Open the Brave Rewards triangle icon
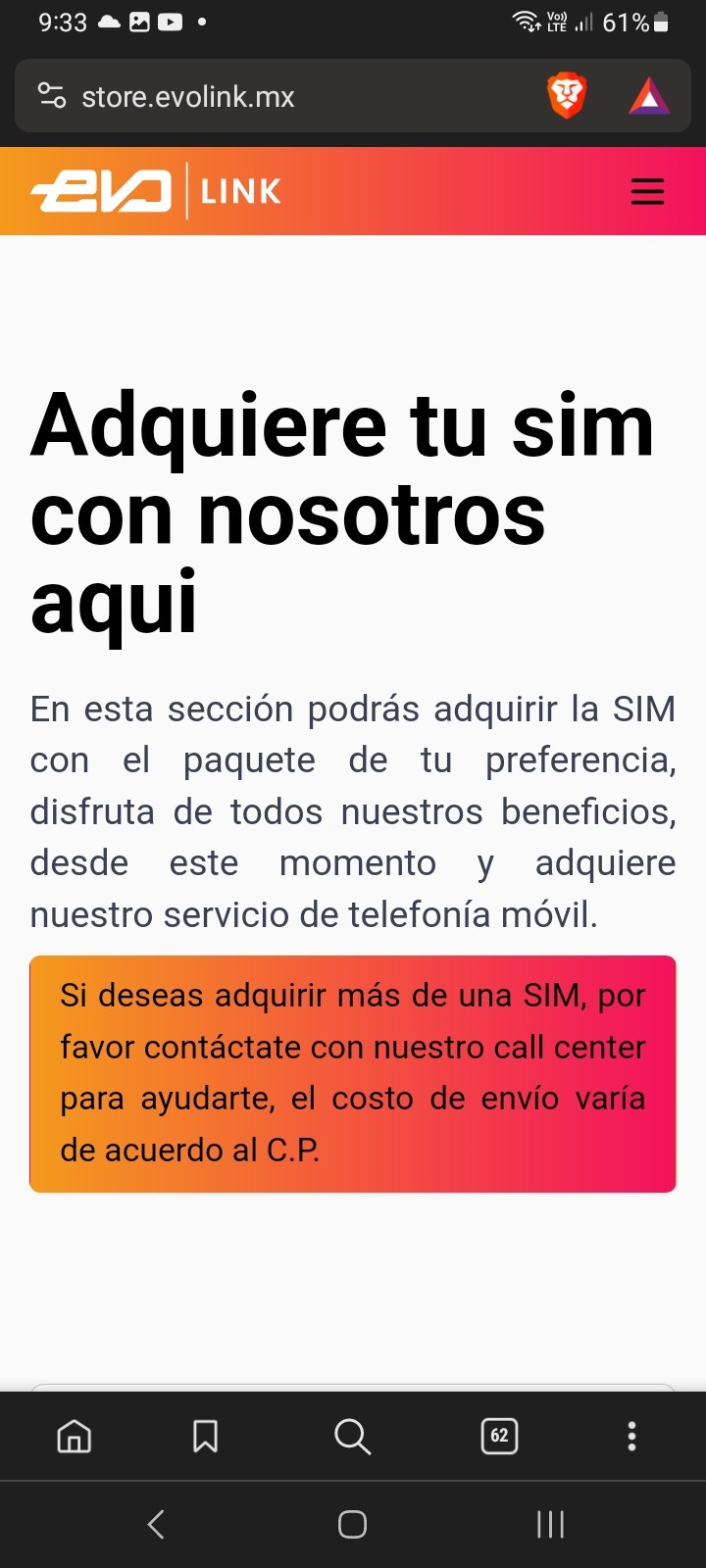This screenshot has height=1568, width=706. (649, 97)
